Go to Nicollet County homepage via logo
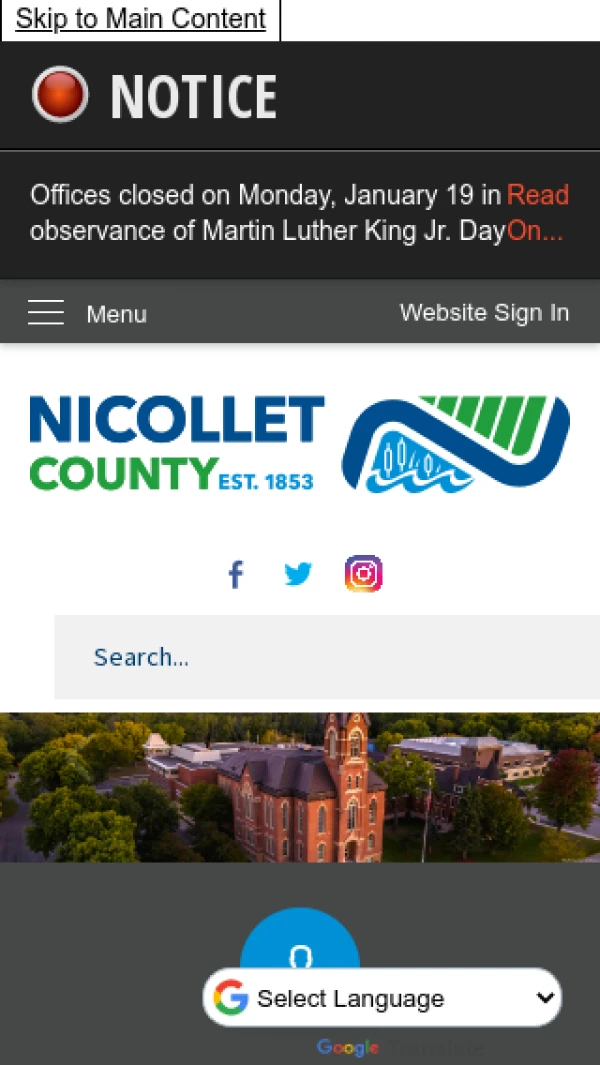Image resolution: width=600 pixels, height=1065 pixels. click(299, 444)
